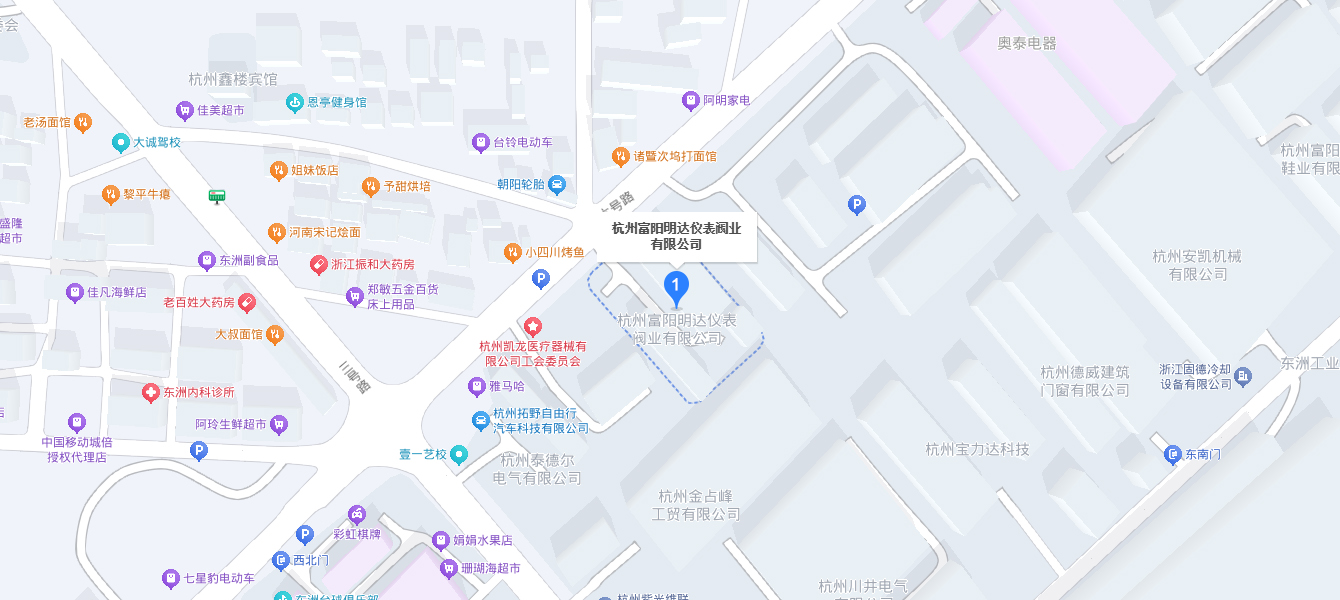1340x600 pixels.
Task: Tap the 老汤面馆 restaurant marker
Action: (x=84, y=122)
